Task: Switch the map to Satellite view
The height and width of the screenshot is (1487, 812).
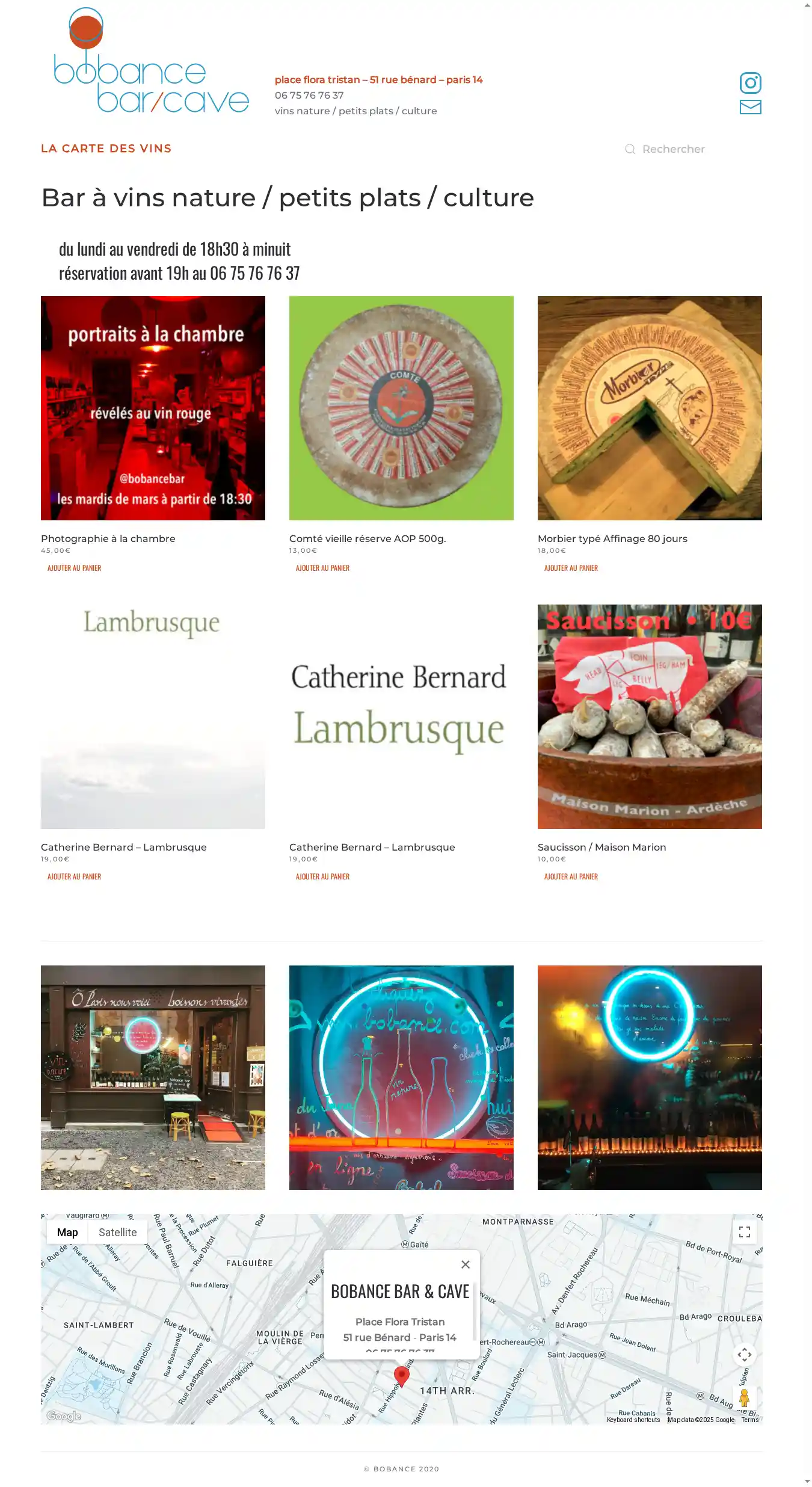Action: pos(117,1233)
